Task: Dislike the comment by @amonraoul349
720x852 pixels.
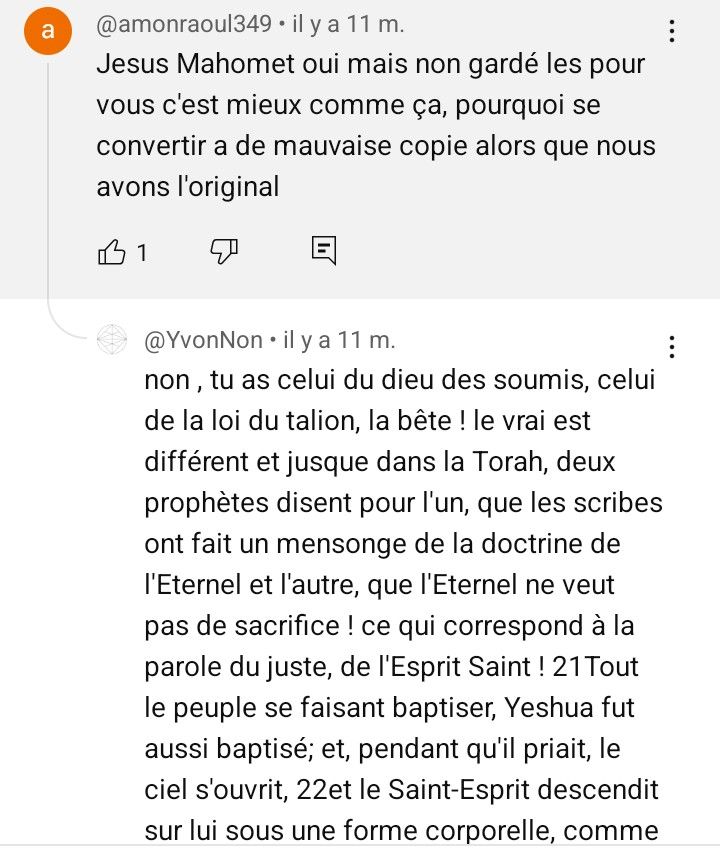Action: (222, 252)
